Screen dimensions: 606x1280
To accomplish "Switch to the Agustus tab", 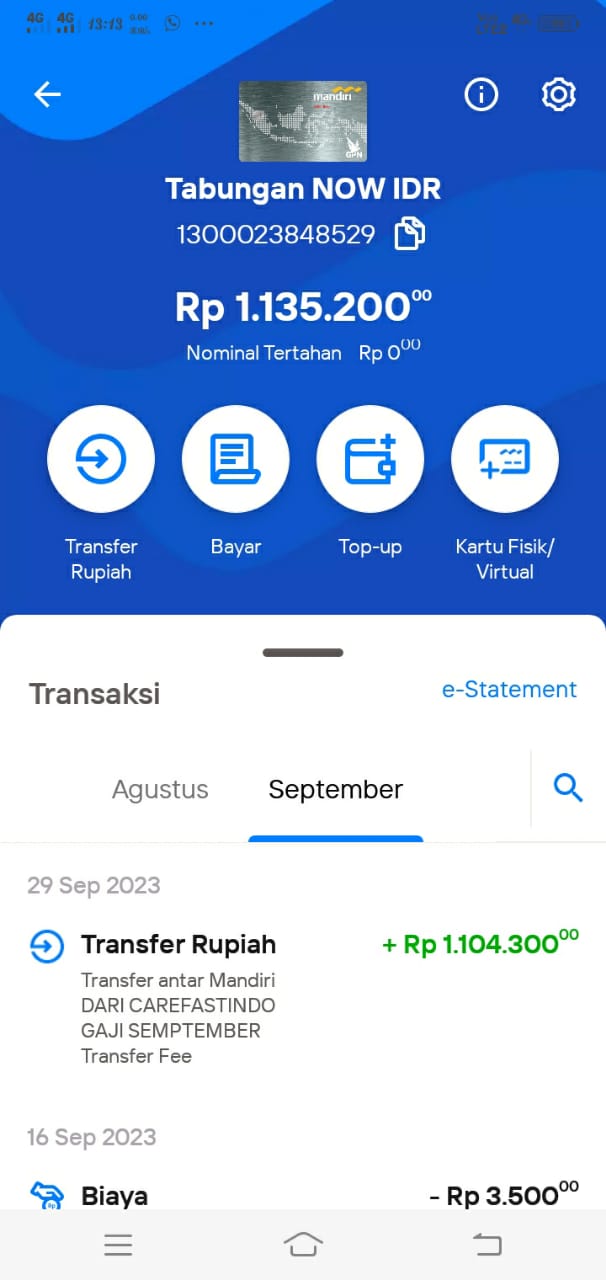I will point(160,790).
